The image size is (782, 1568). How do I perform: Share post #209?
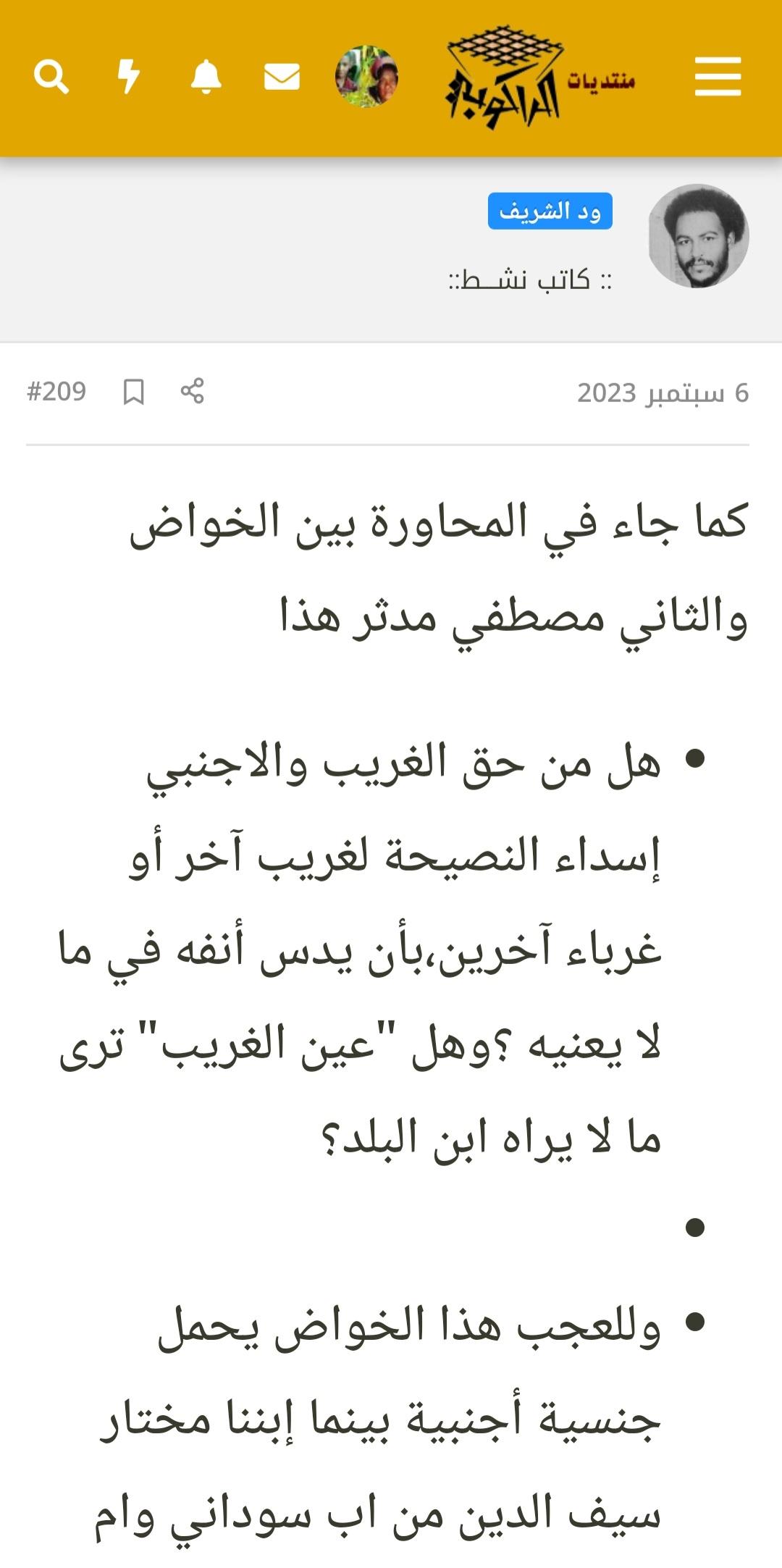tap(192, 391)
